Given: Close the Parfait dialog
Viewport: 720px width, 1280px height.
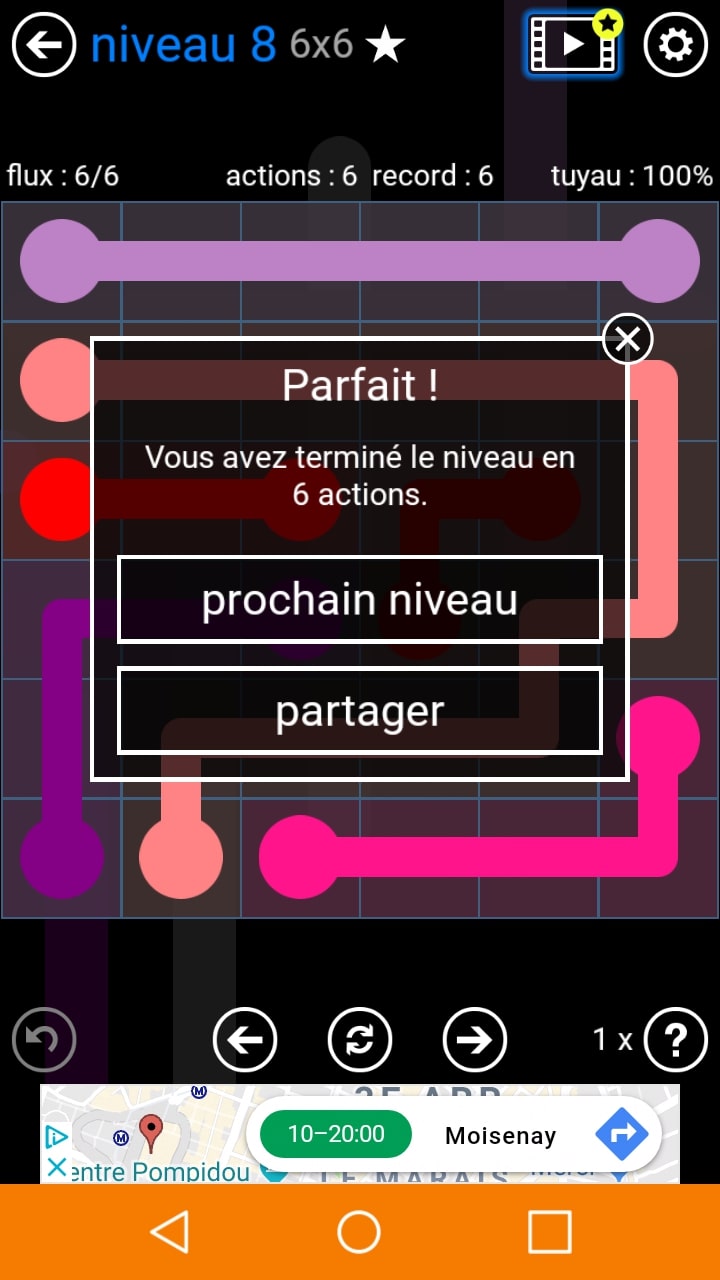Looking at the screenshot, I should pyautogui.click(x=627, y=340).
